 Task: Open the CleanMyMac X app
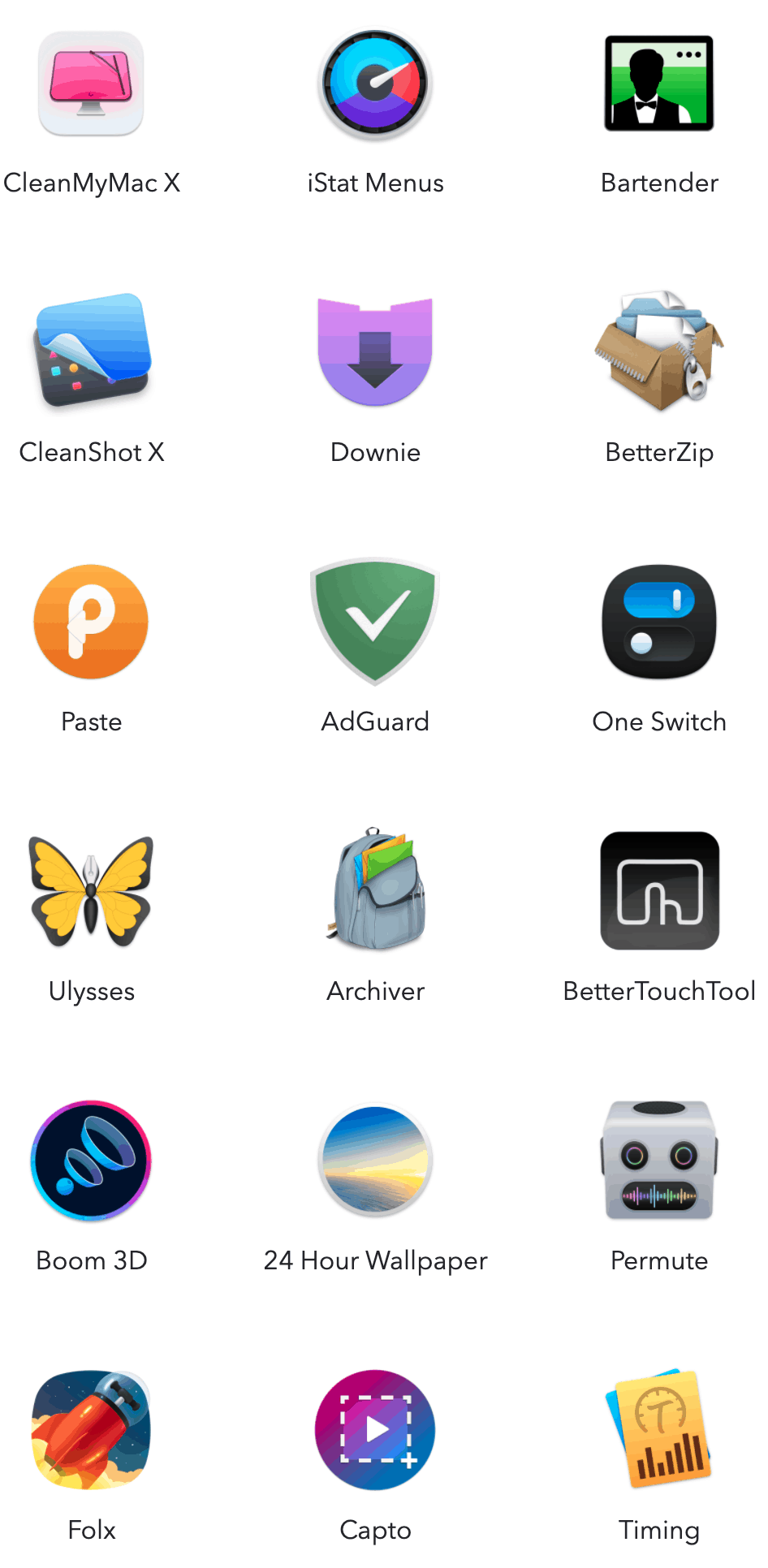click(91, 84)
